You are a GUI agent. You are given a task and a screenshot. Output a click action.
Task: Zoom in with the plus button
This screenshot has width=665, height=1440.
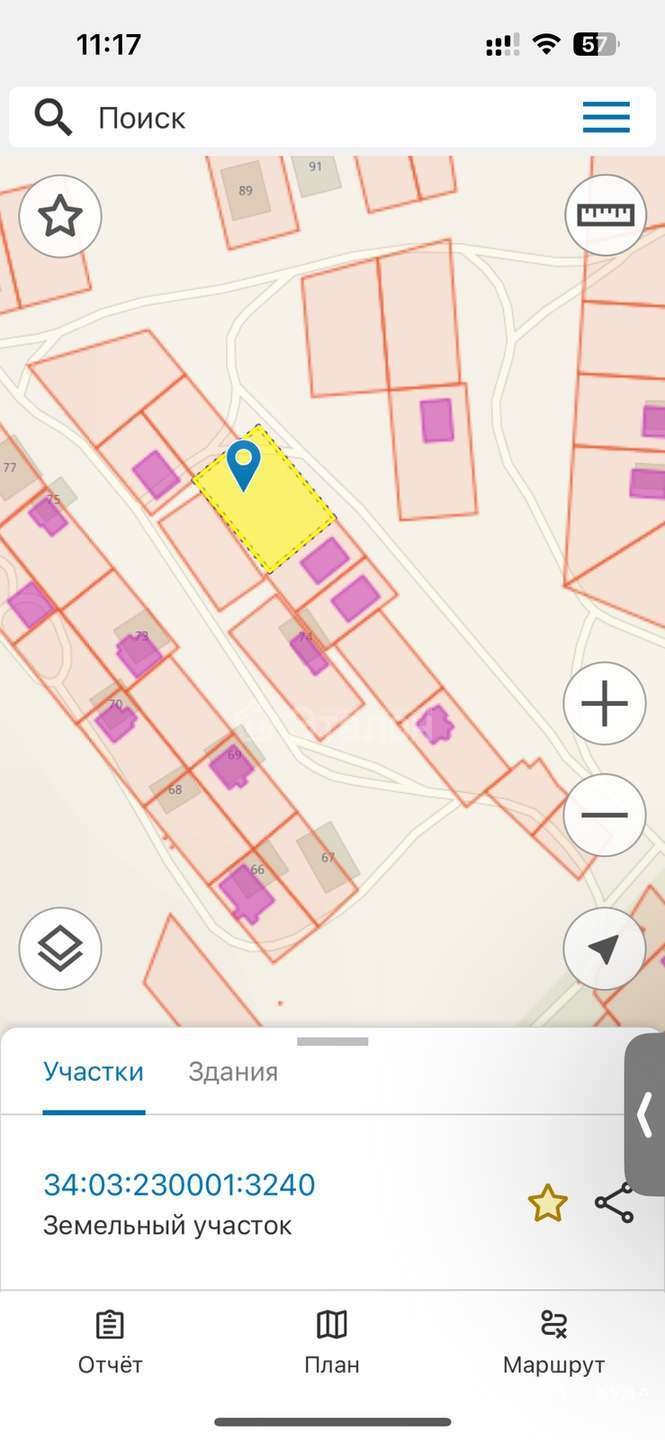tap(605, 704)
